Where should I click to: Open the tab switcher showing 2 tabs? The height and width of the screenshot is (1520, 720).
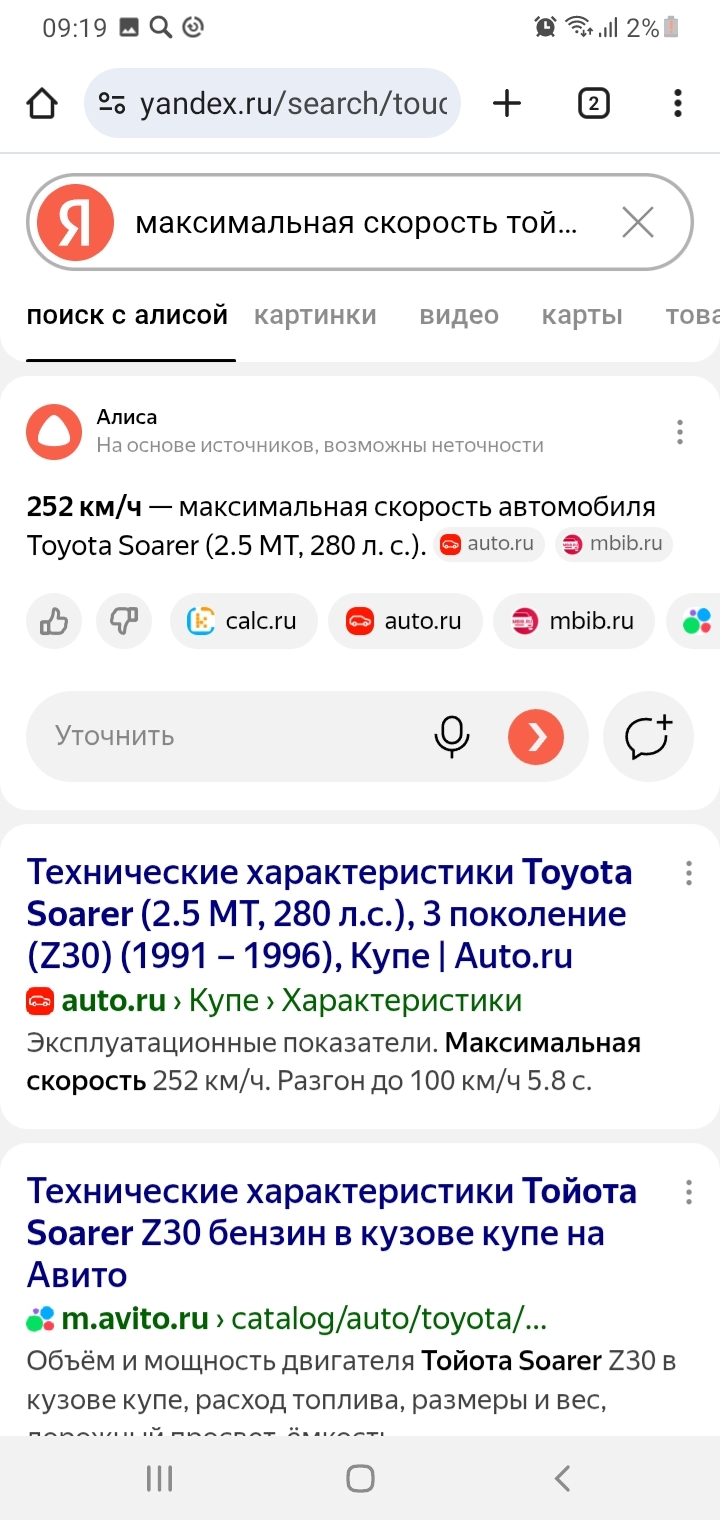(x=593, y=103)
